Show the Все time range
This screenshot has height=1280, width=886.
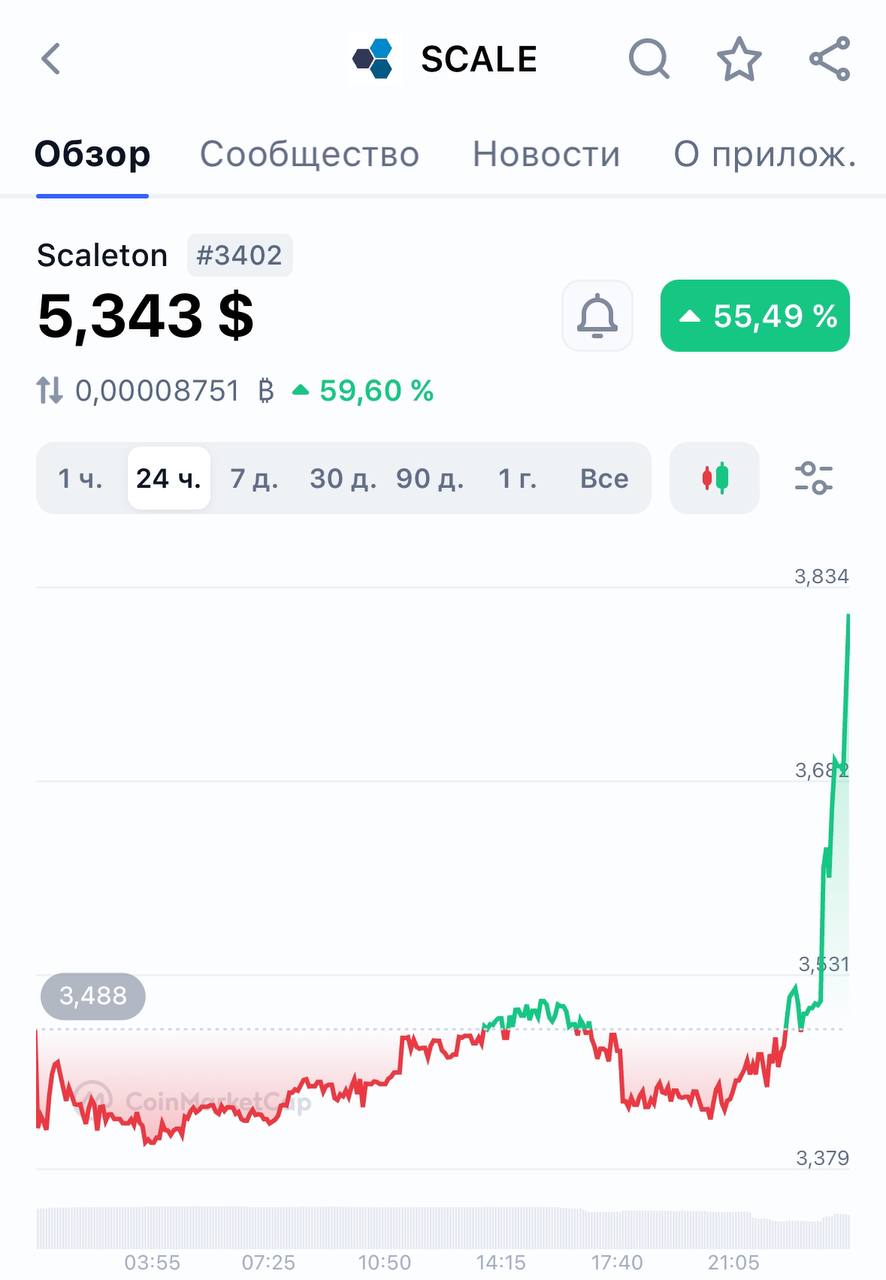click(604, 479)
